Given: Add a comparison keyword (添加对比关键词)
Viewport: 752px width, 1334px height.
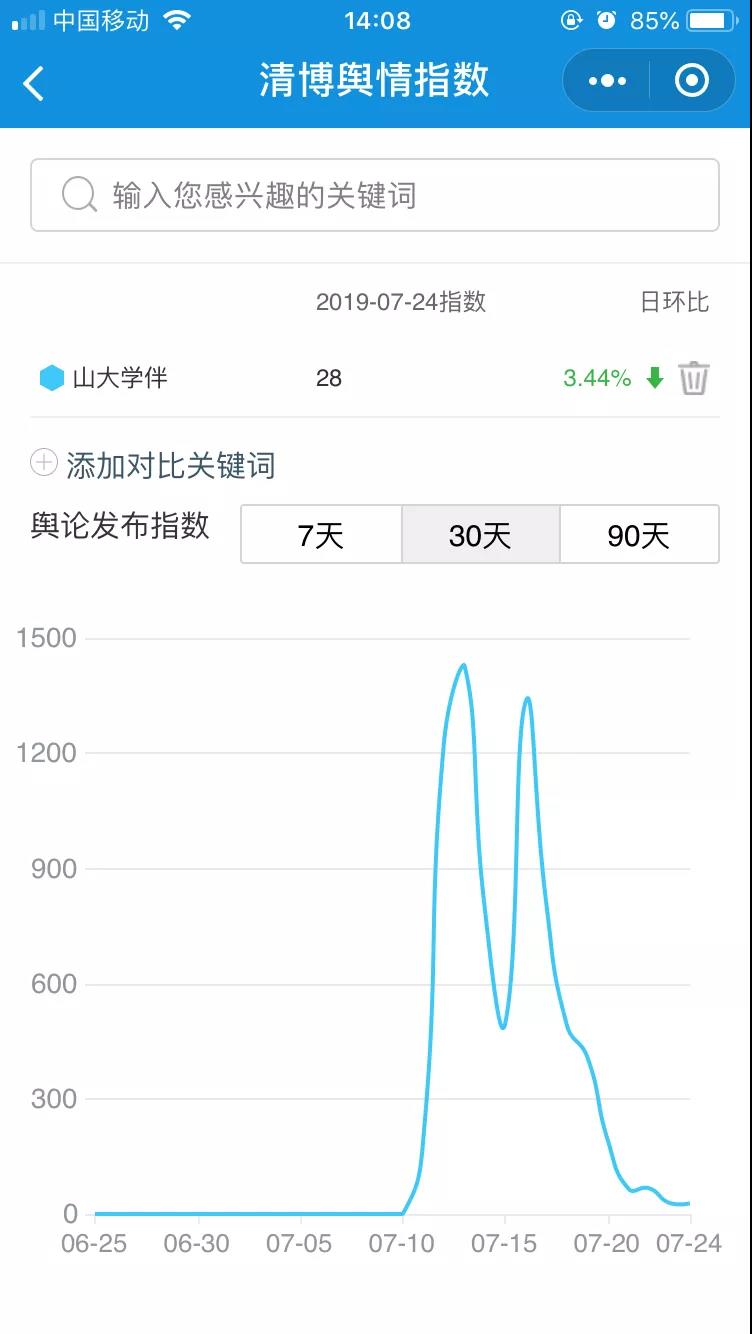Looking at the screenshot, I should [153, 465].
